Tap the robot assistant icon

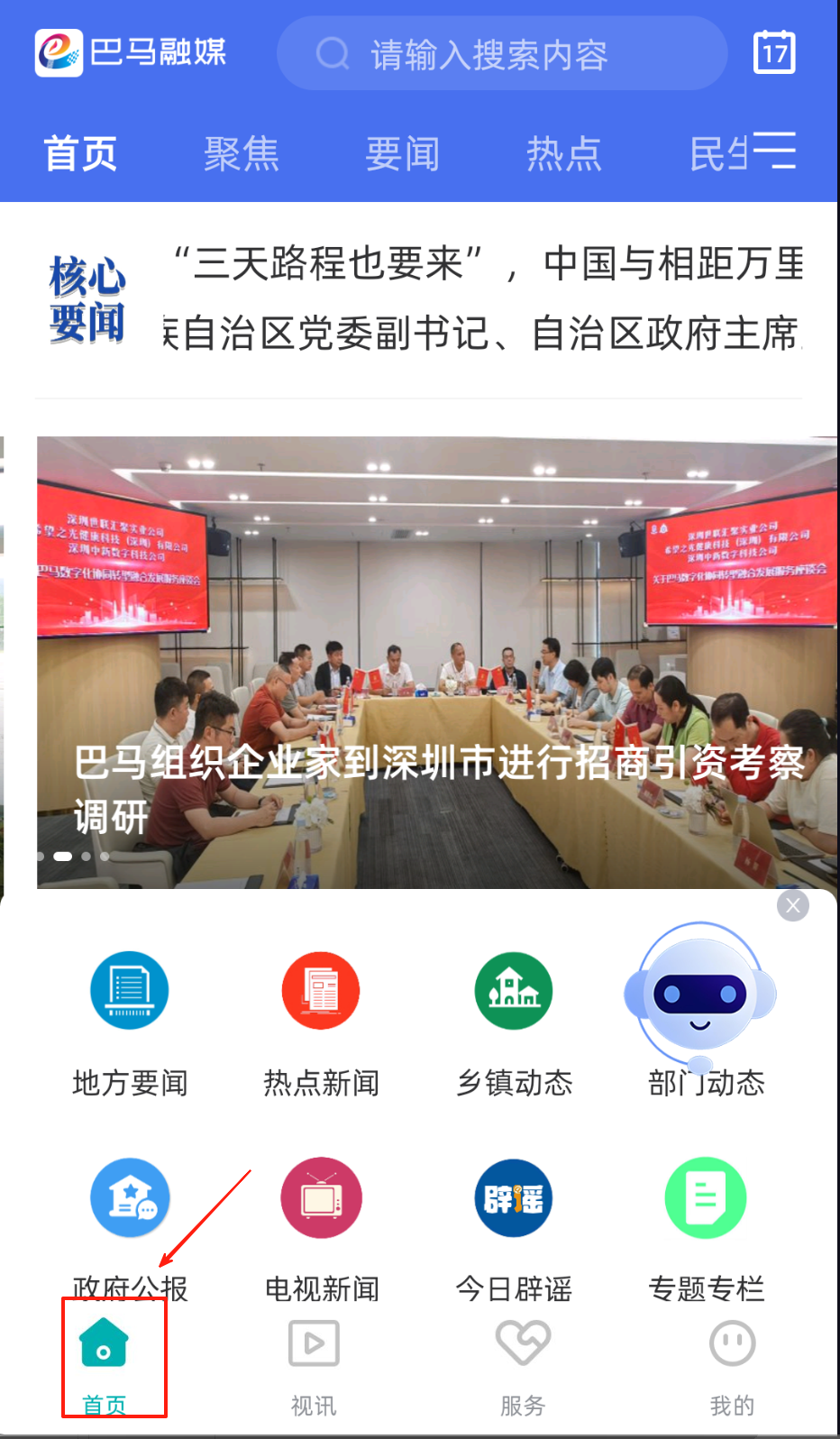[700, 994]
